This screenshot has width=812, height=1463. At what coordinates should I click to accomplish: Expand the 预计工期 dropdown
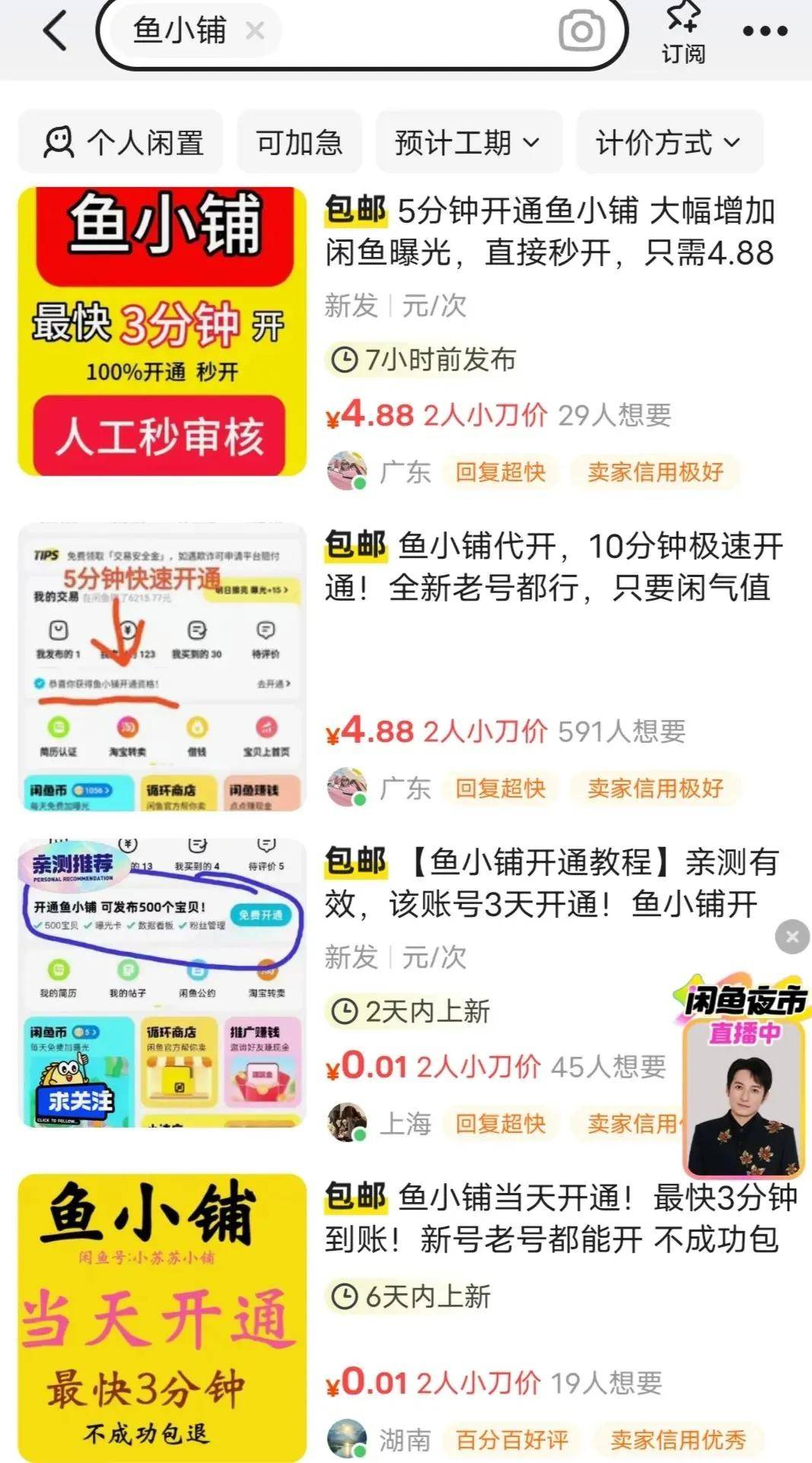click(468, 142)
